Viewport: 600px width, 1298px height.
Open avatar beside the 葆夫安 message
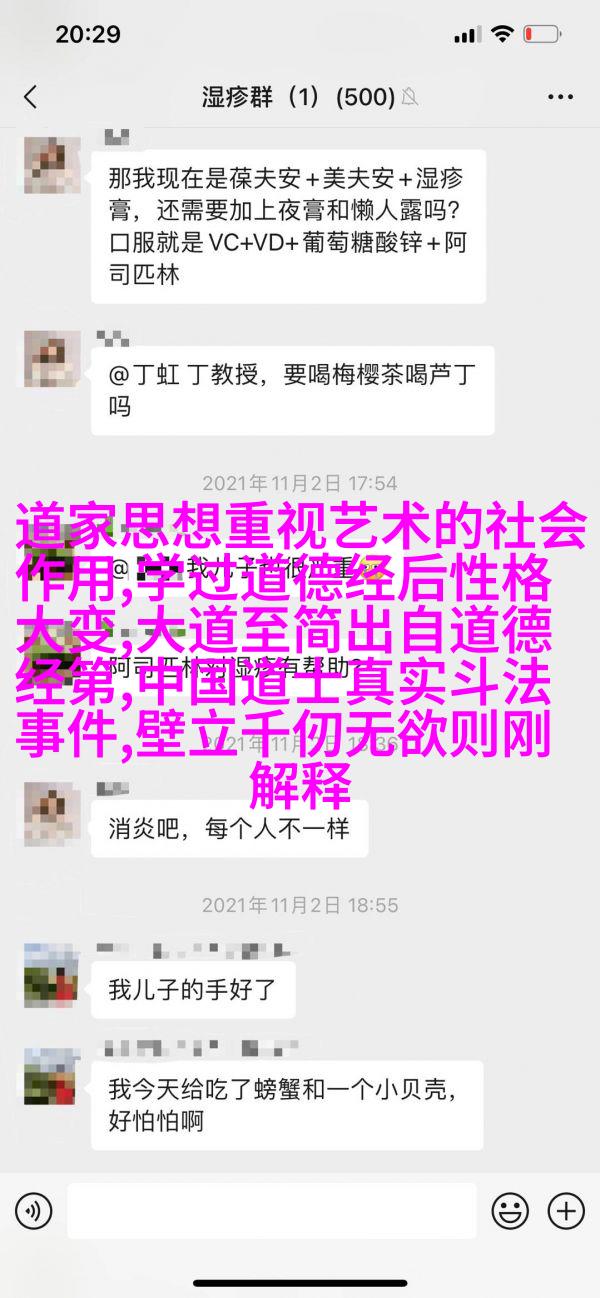click(51, 164)
